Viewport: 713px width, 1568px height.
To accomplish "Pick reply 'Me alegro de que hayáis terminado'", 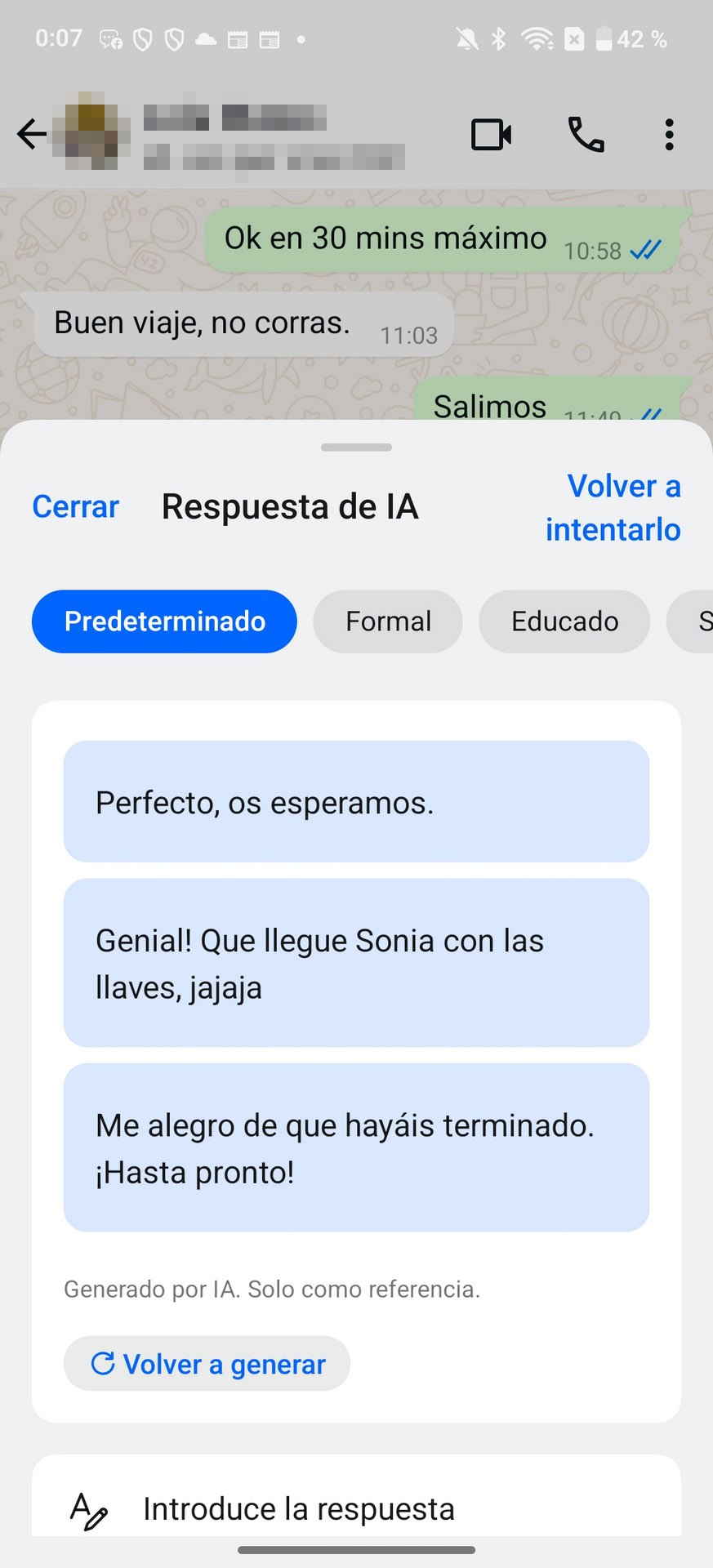I will [x=356, y=1148].
